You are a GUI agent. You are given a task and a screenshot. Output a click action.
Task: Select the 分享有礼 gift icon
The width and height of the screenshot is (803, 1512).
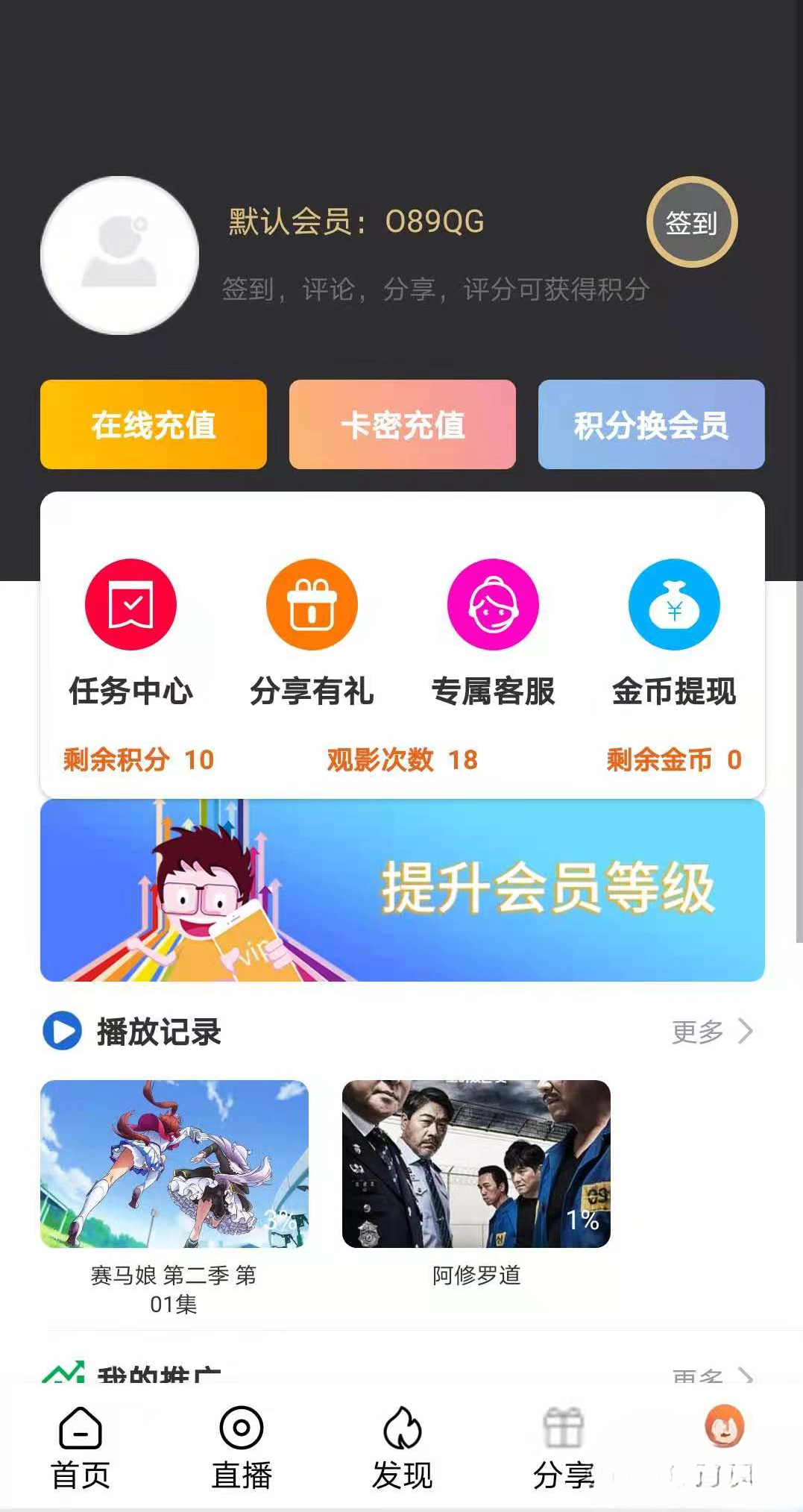tap(311, 604)
